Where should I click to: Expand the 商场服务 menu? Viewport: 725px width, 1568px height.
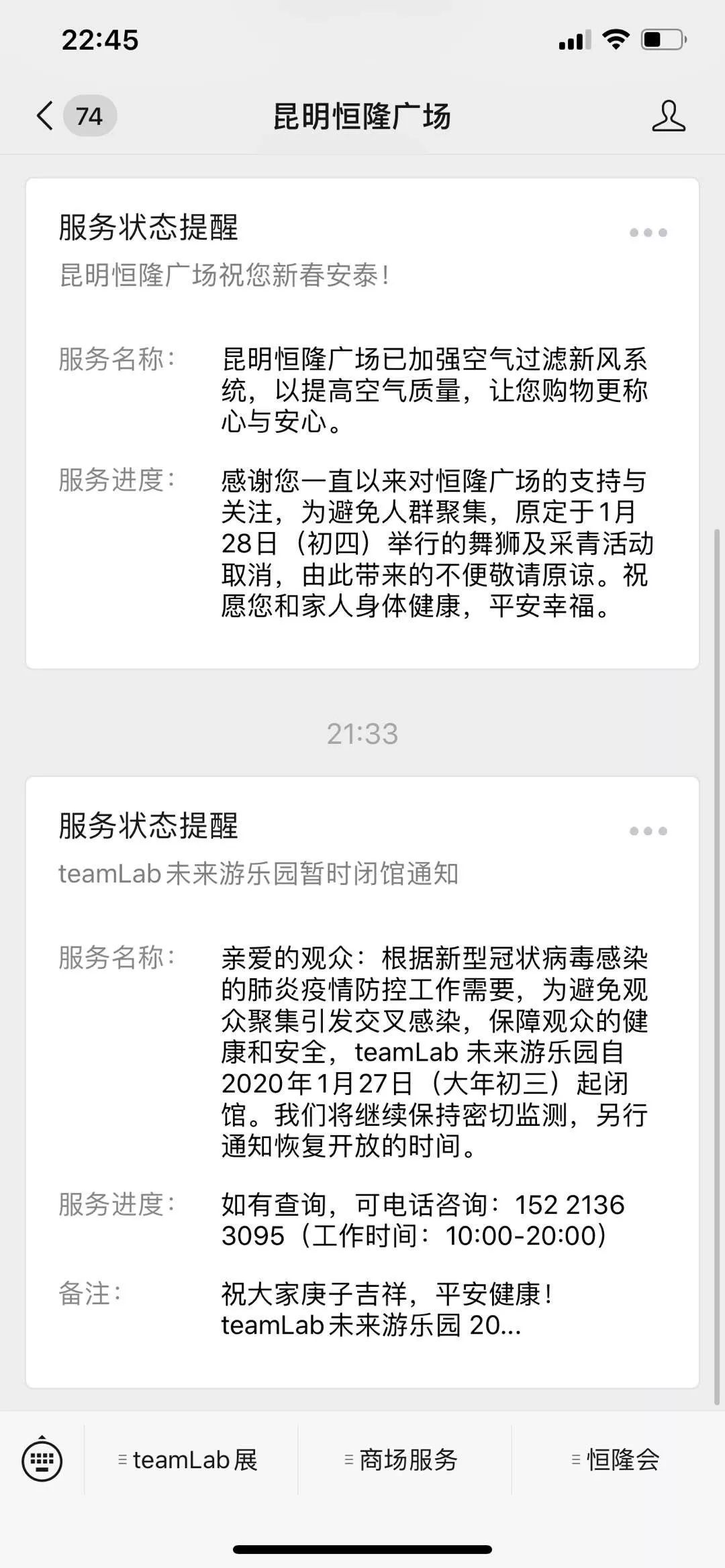pos(404,1460)
